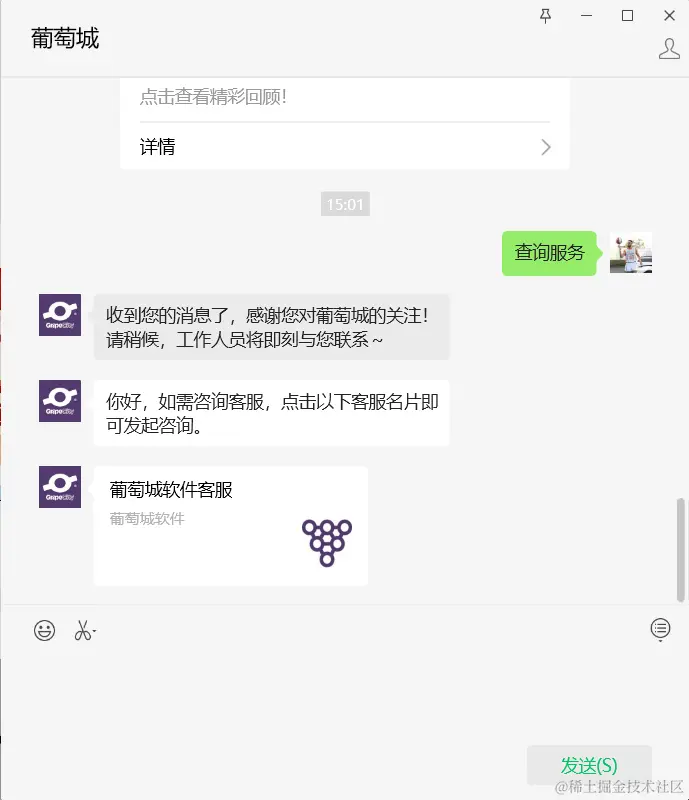Open the emoji picker
The width and height of the screenshot is (689, 800).
pyautogui.click(x=45, y=630)
